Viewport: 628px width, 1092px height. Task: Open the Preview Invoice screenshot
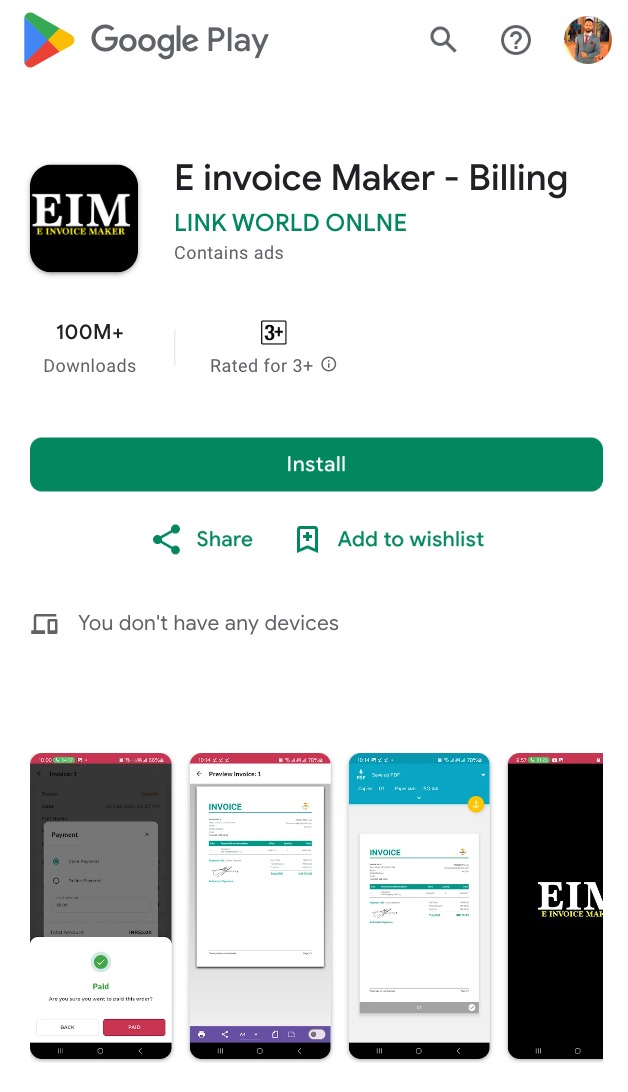[x=259, y=905]
